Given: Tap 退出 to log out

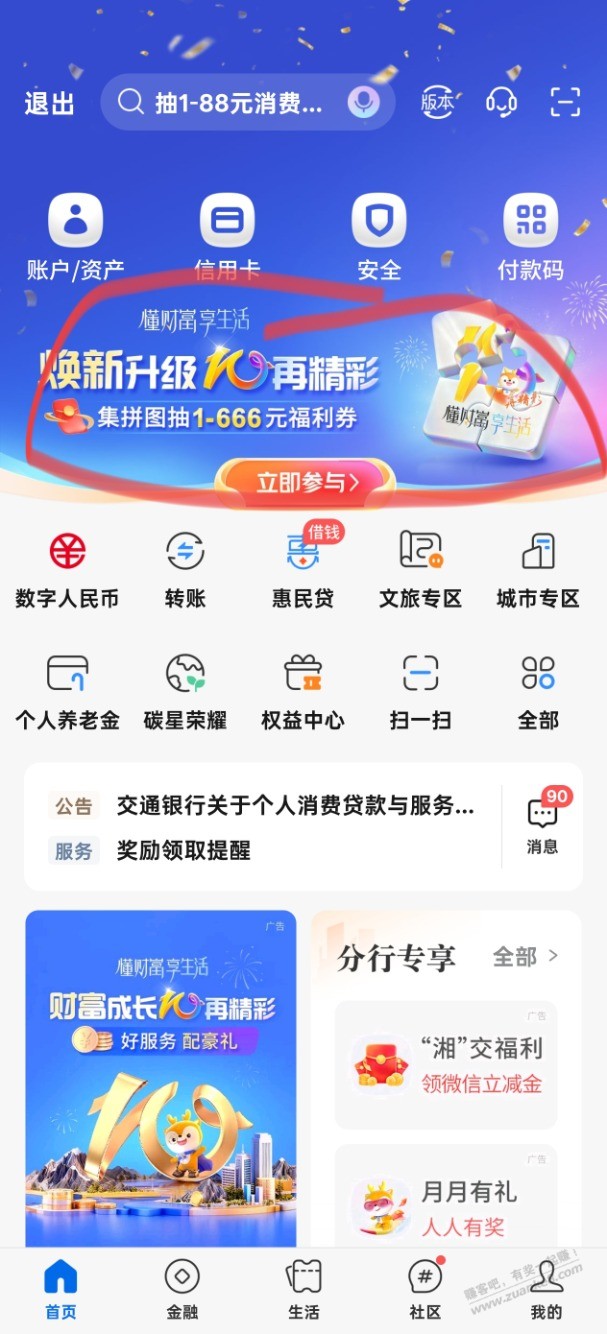Looking at the screenshot, I should coord(50,103).
